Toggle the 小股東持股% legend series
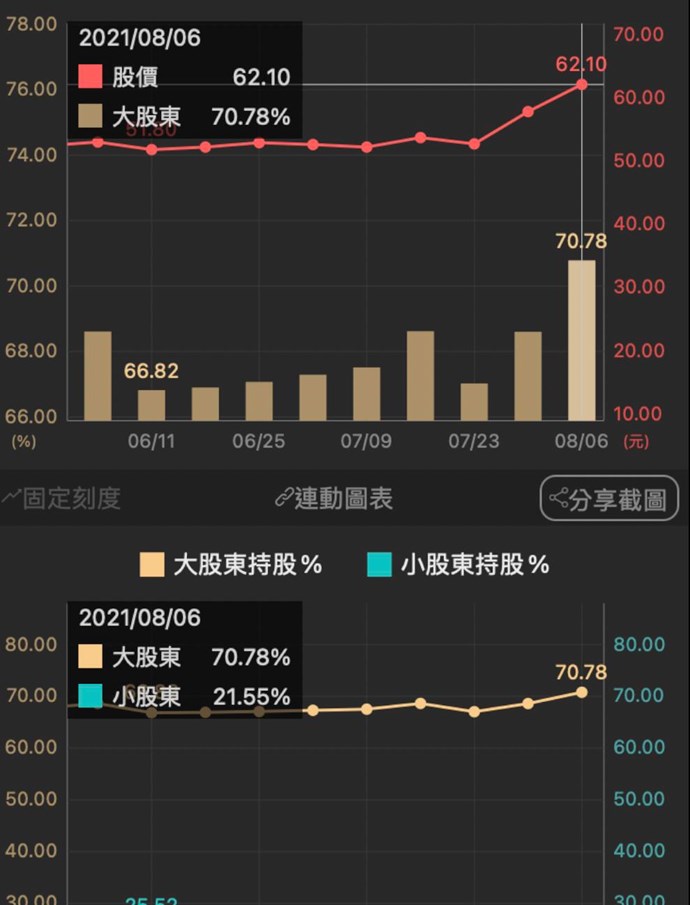The height and width of the screenshot is (905, 690). tap(459, 565)
